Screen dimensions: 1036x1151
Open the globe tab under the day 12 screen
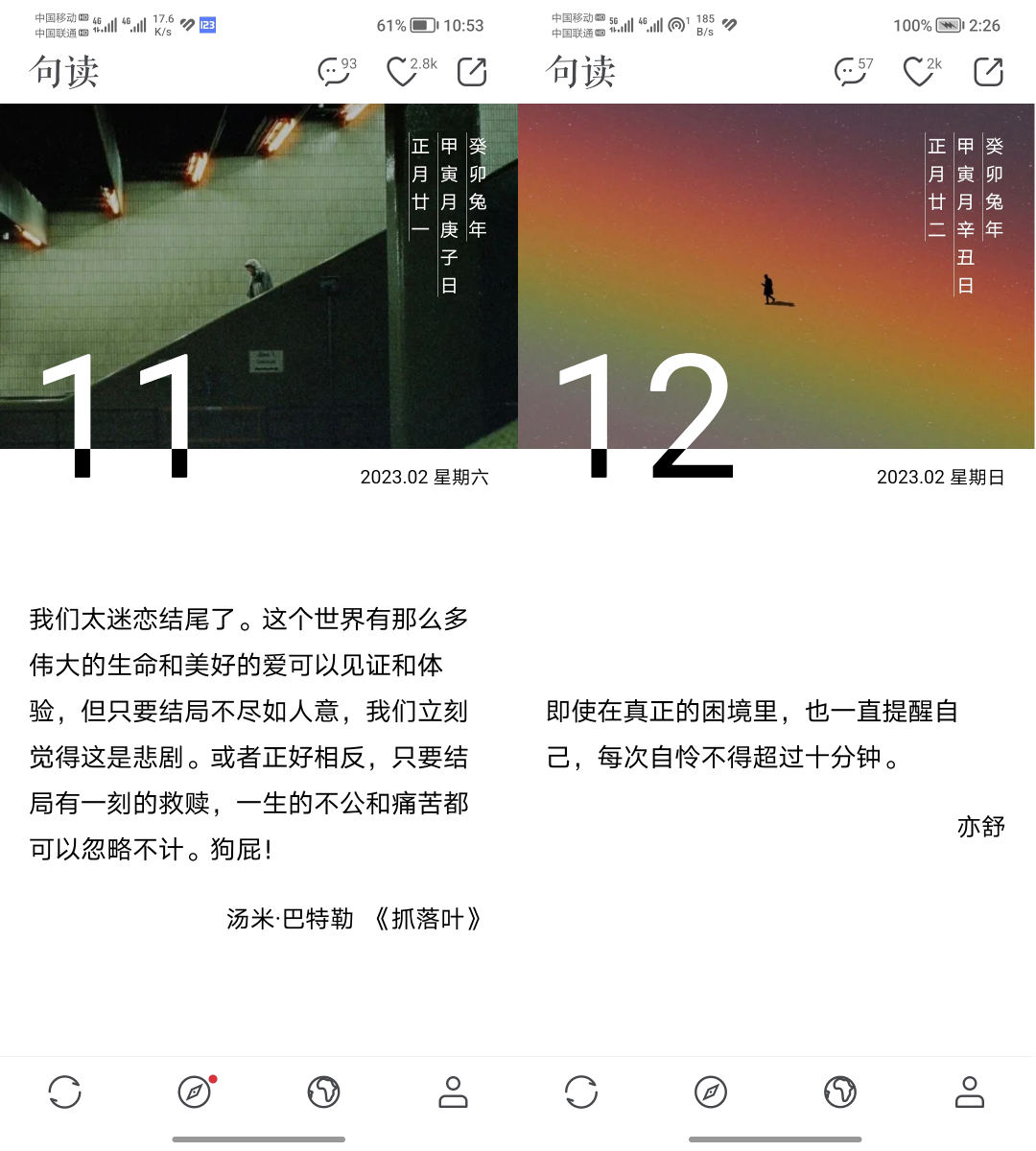[840, 1092]
